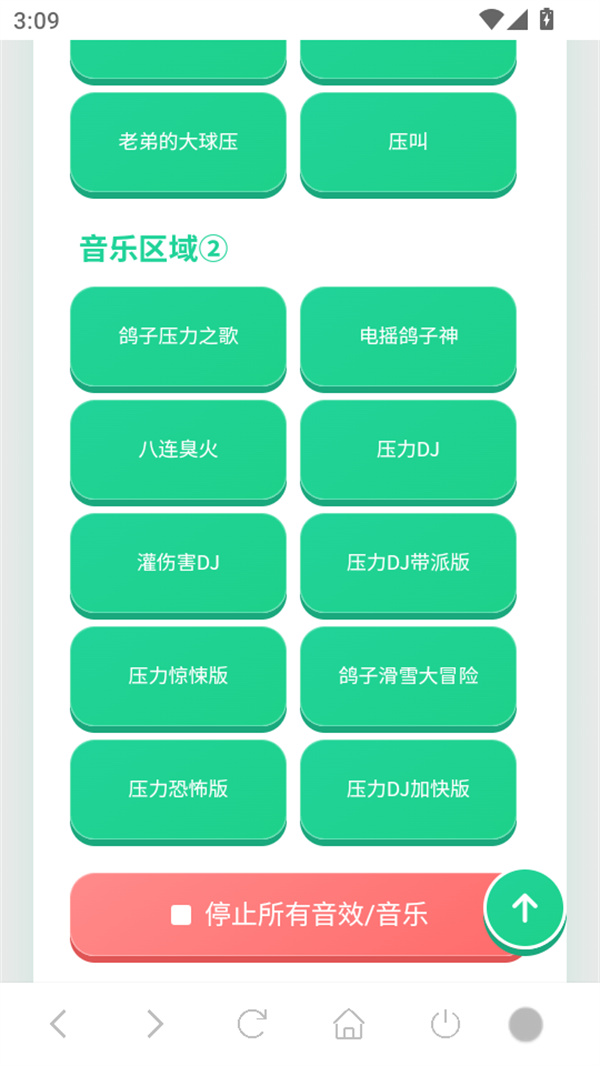Reload the current page
Screen dimensions: 600x1066
click(x=252, y=1024)
